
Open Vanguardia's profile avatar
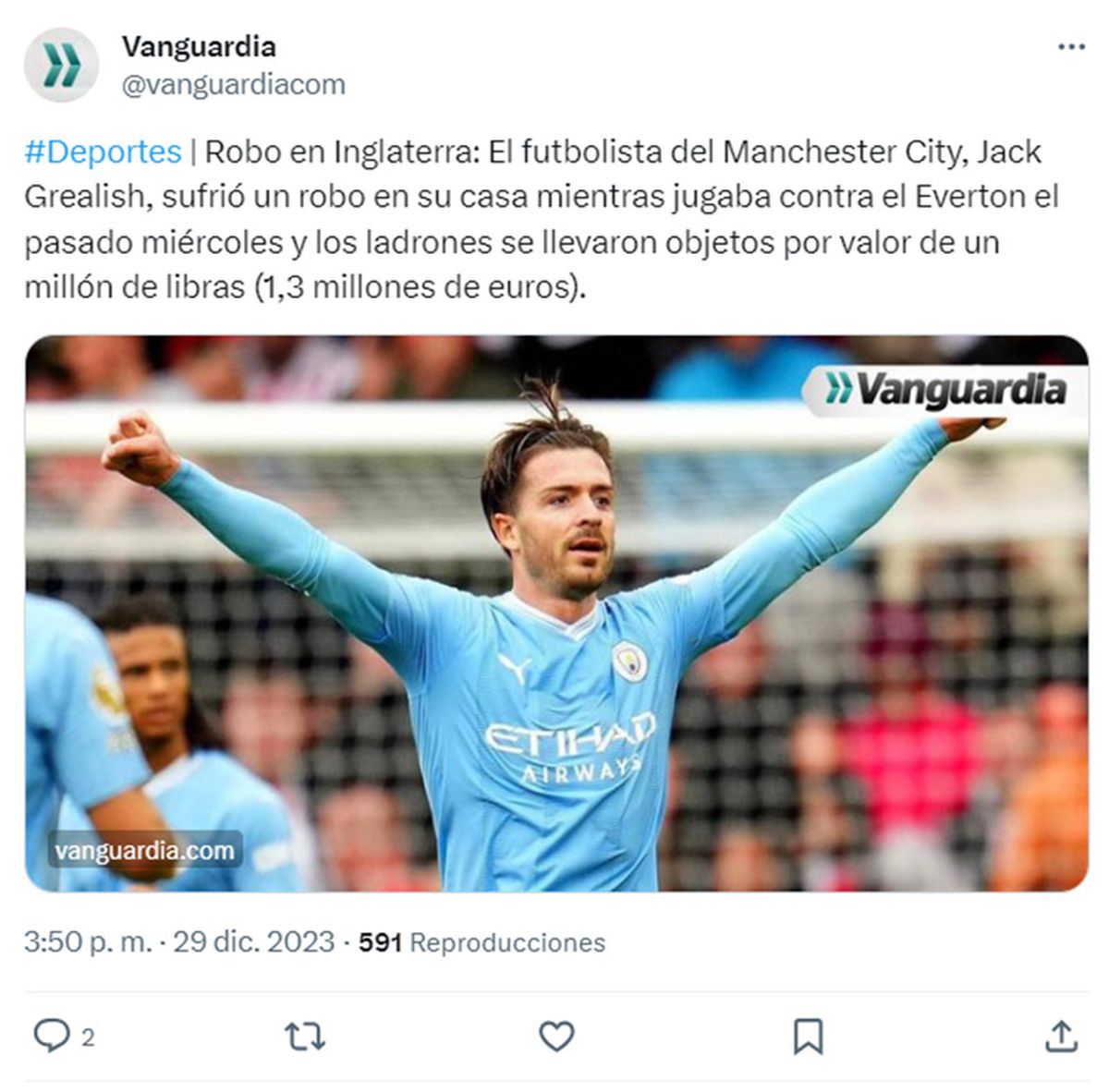[x=61, y=66]
